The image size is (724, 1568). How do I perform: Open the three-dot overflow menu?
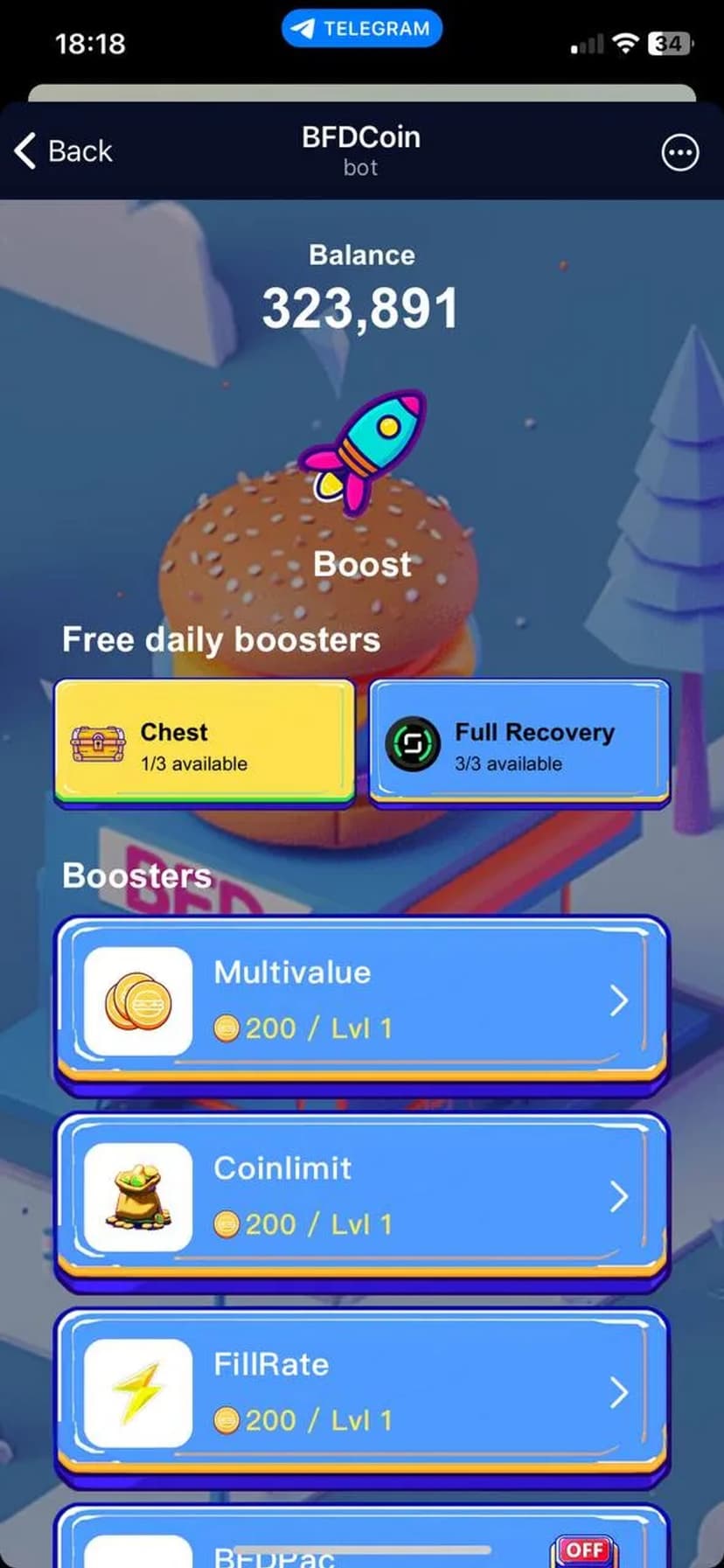point(679,153)
